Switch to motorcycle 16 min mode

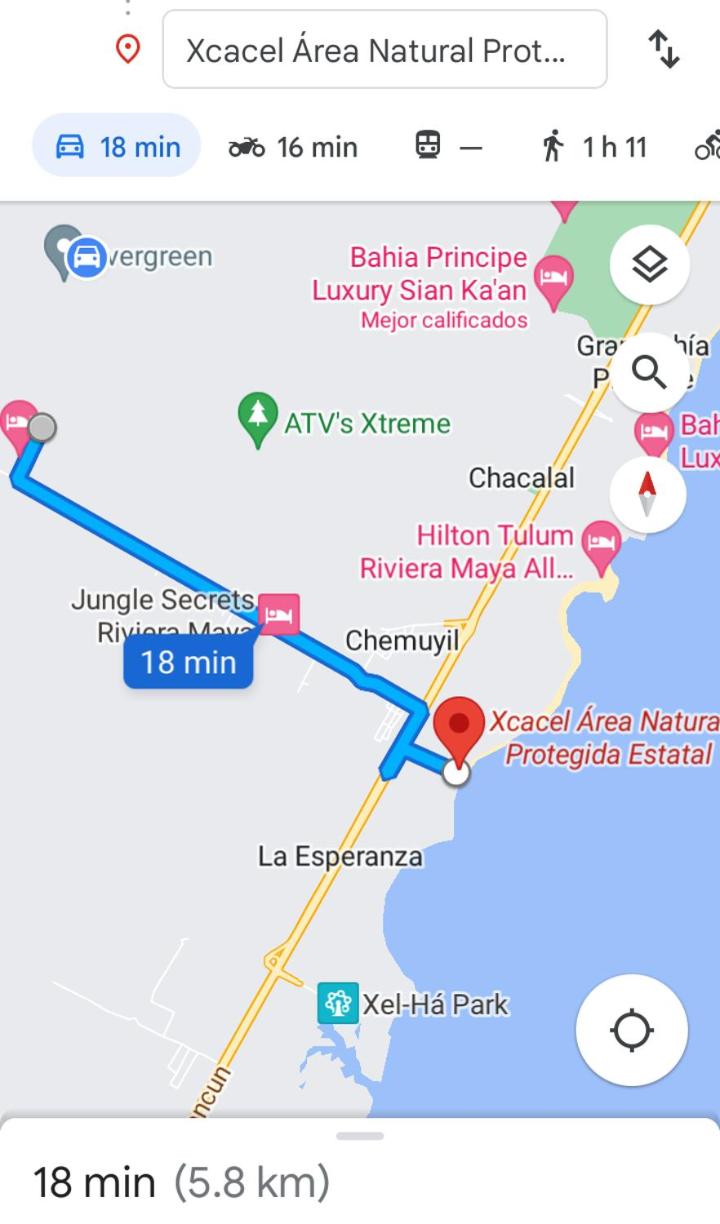pyautogui.click(x=293, y=147)
